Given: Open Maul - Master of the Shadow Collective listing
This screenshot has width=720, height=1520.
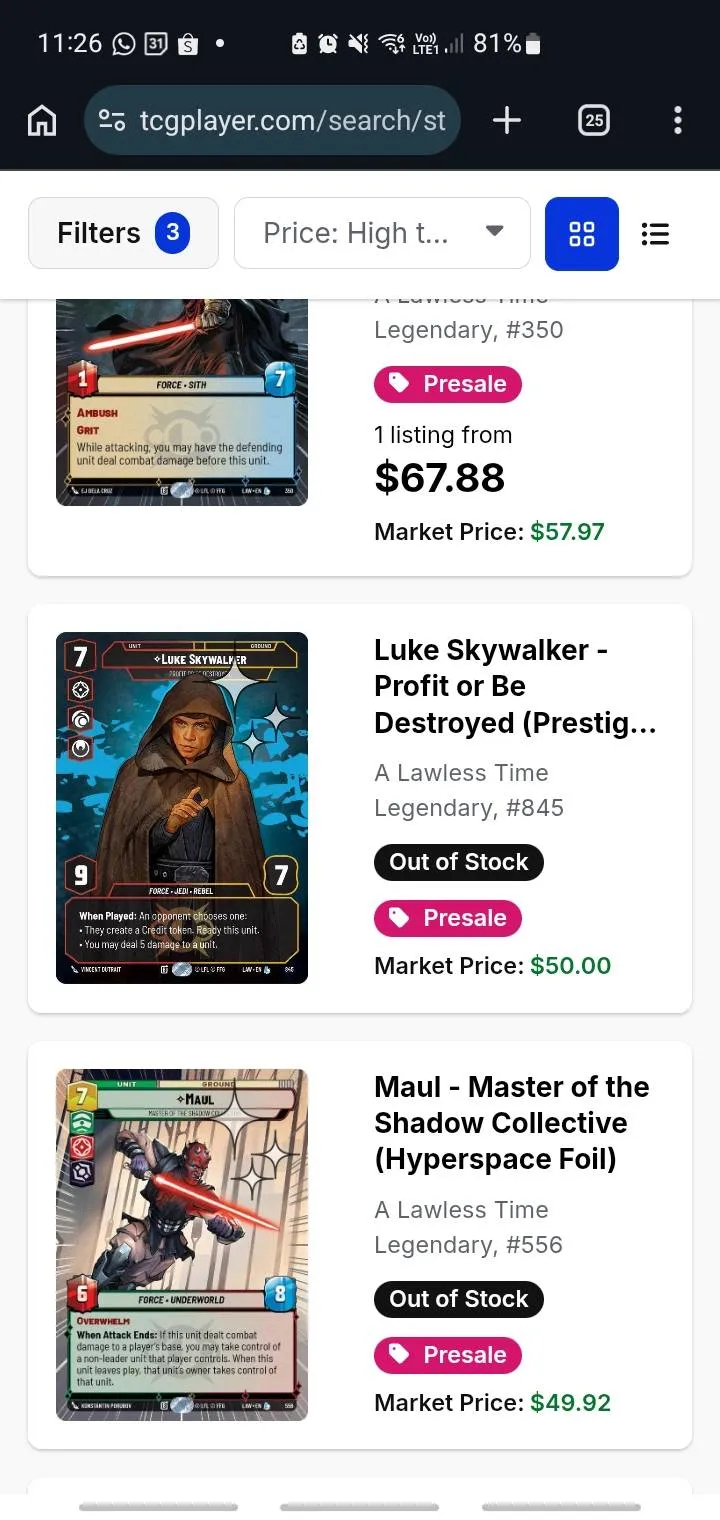Looking at the screenshot, I should point(510,1122).
